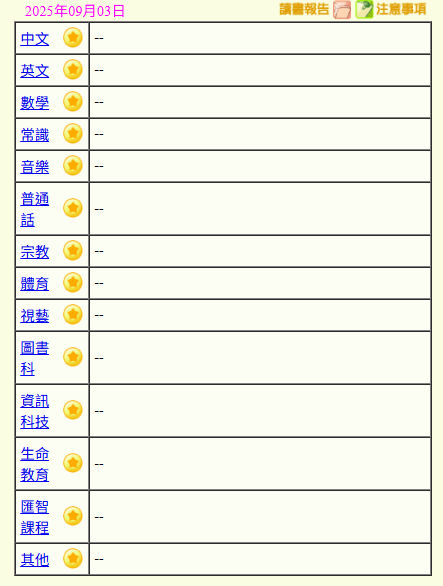This screenshot has height=586, width=443.
Task: Open the 英文 subject link
Action: tap(35, 71)
